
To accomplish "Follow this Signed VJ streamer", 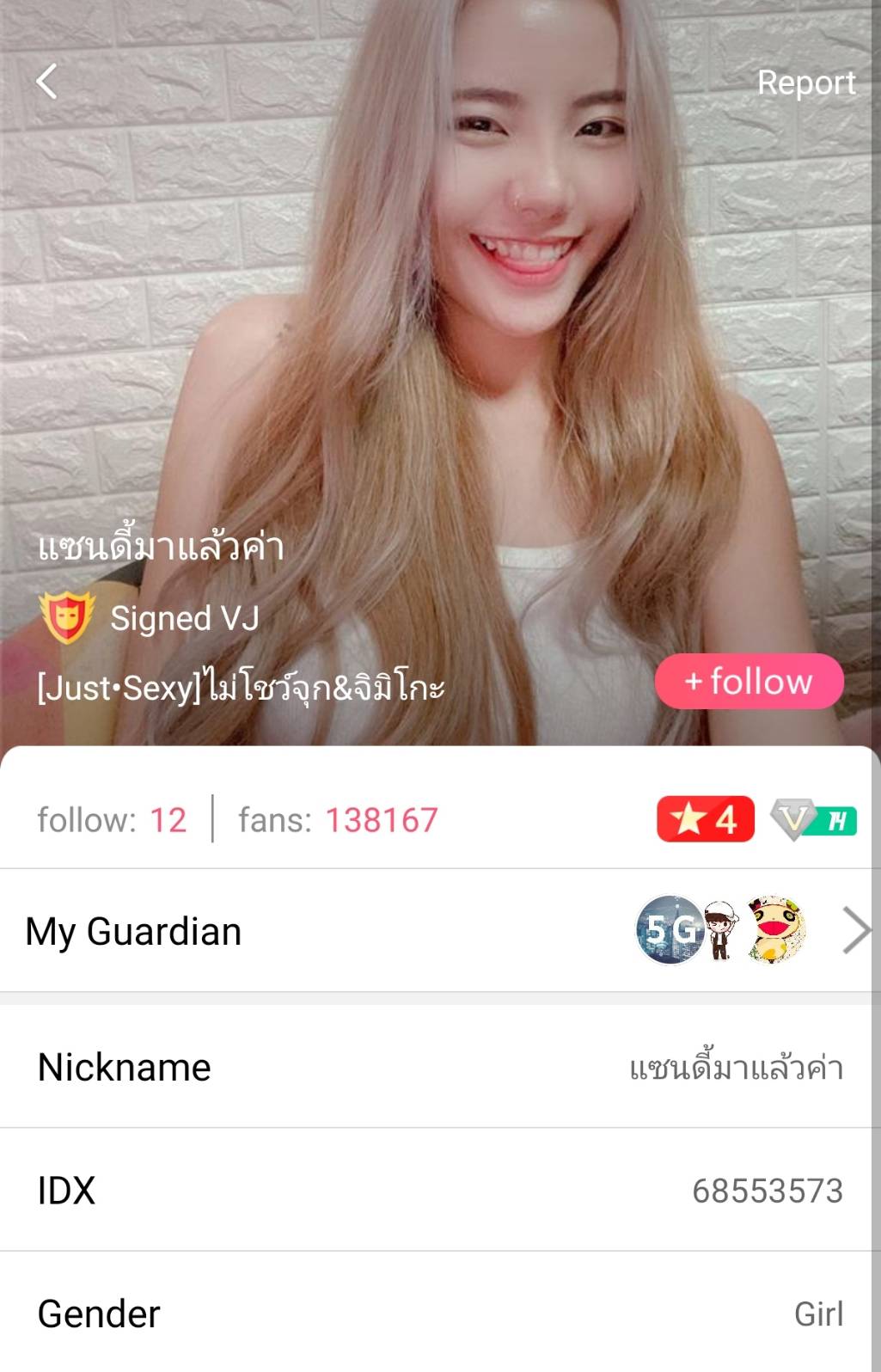I will point(749,682).
